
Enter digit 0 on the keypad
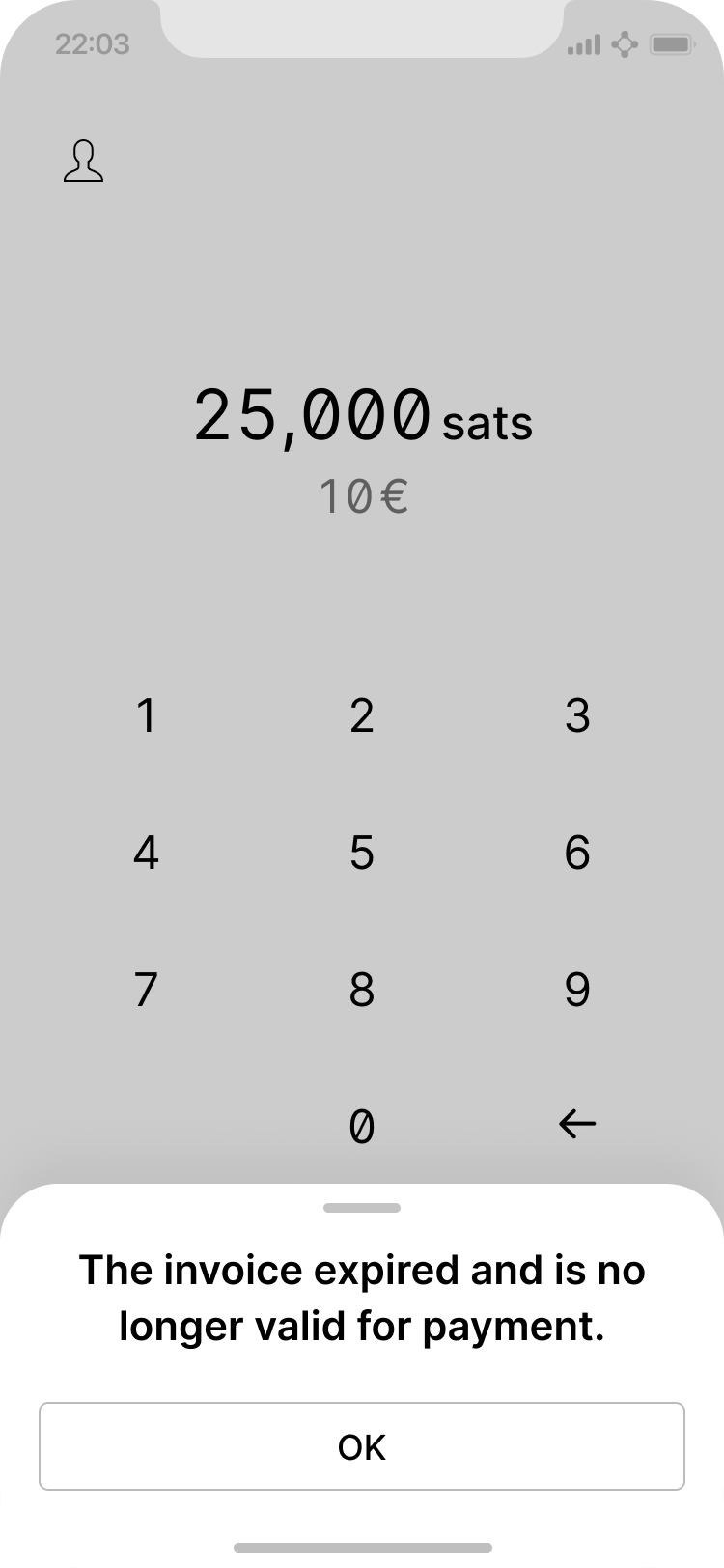361,1126
